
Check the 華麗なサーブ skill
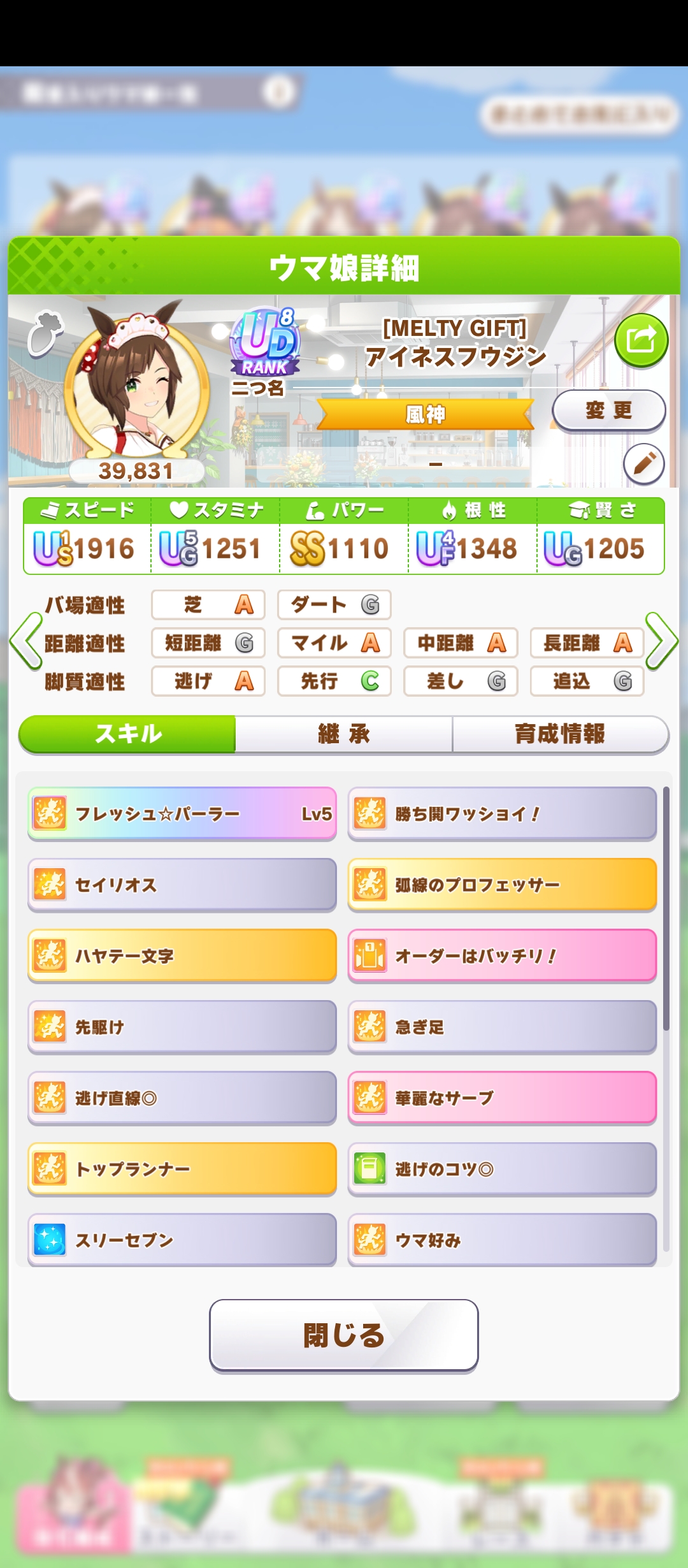502,1098
